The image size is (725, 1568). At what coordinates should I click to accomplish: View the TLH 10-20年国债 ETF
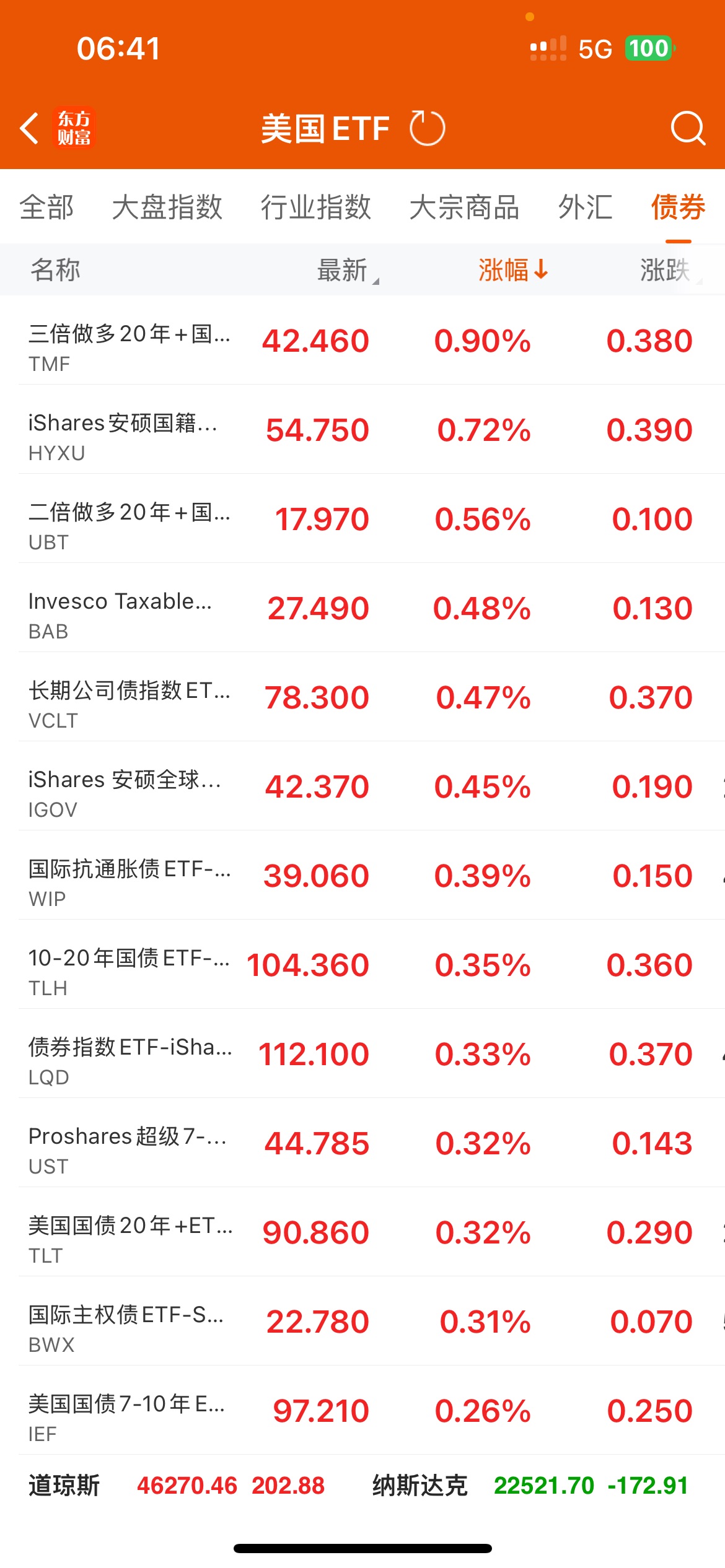pyautogui.click(x=362, y=965)
